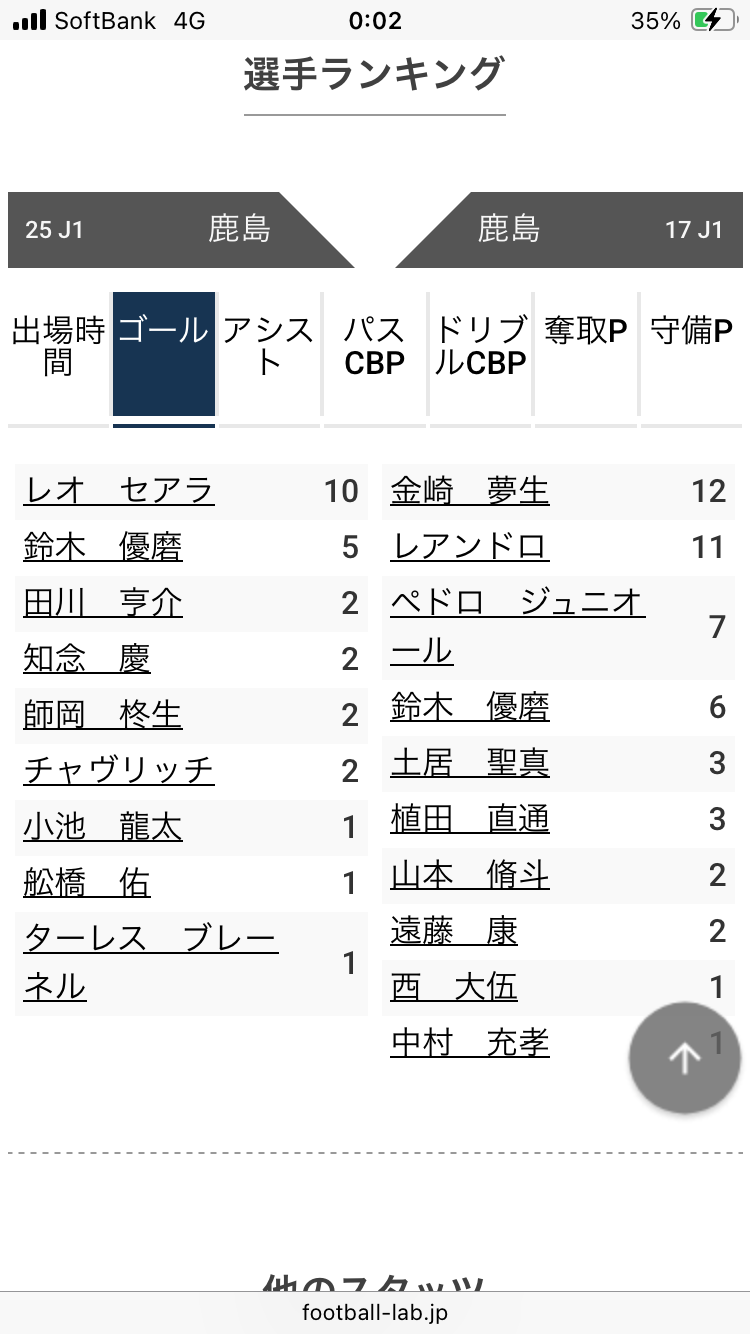Open チャヴリッチ player link
This screenshot has height=1334, width=750.
coord(119,771)
